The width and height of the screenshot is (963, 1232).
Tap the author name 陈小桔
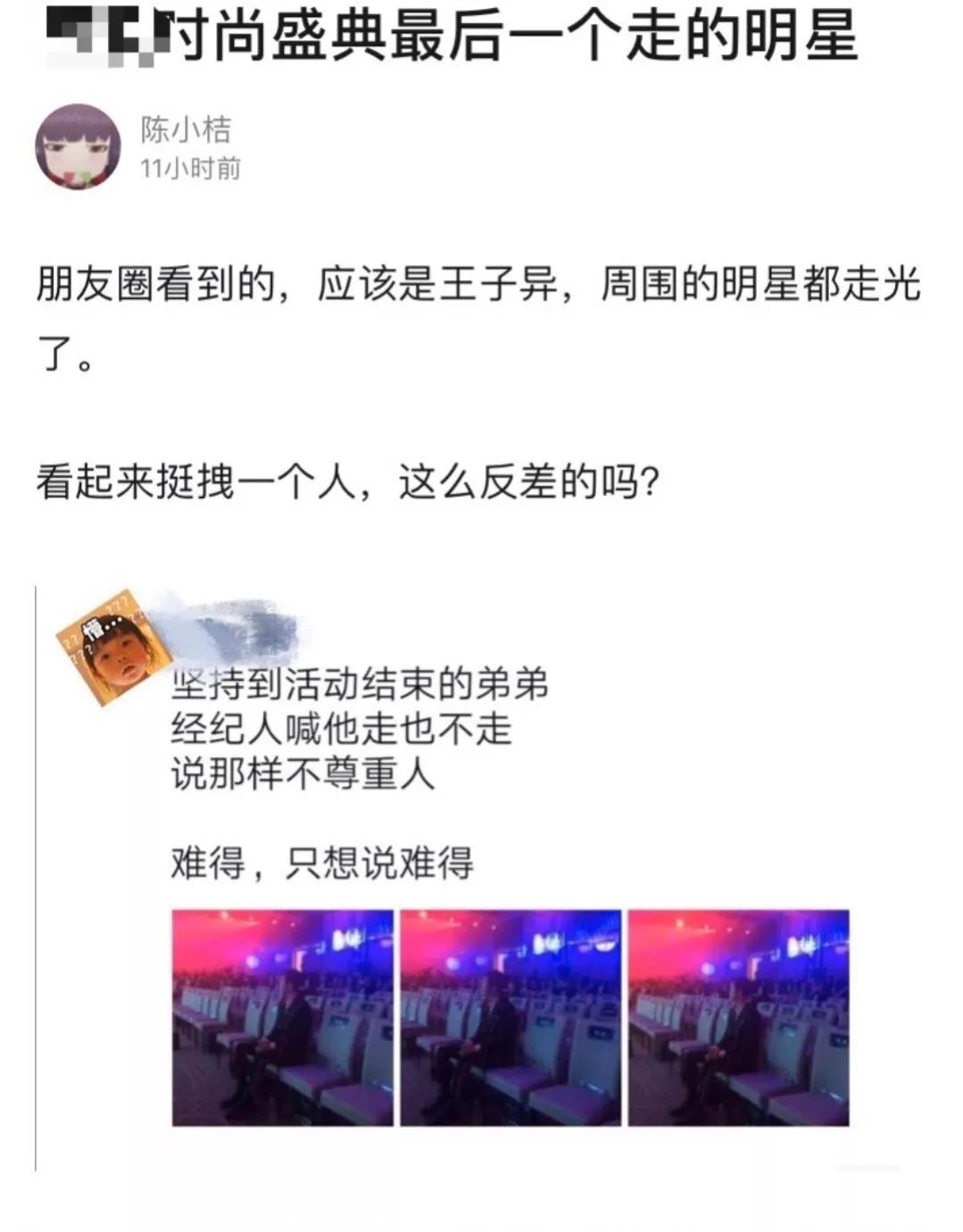click(x=186, y=130)
